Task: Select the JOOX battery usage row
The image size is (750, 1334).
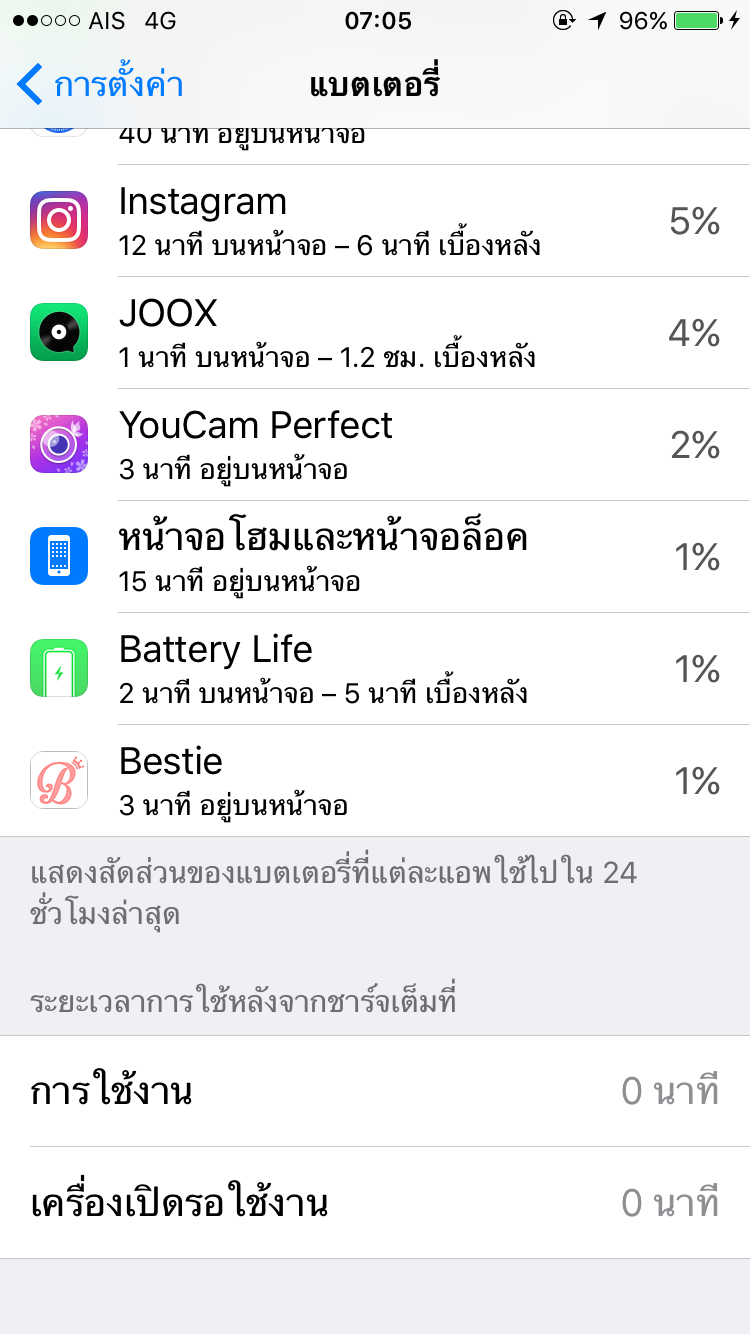Action: coord(375,333)
